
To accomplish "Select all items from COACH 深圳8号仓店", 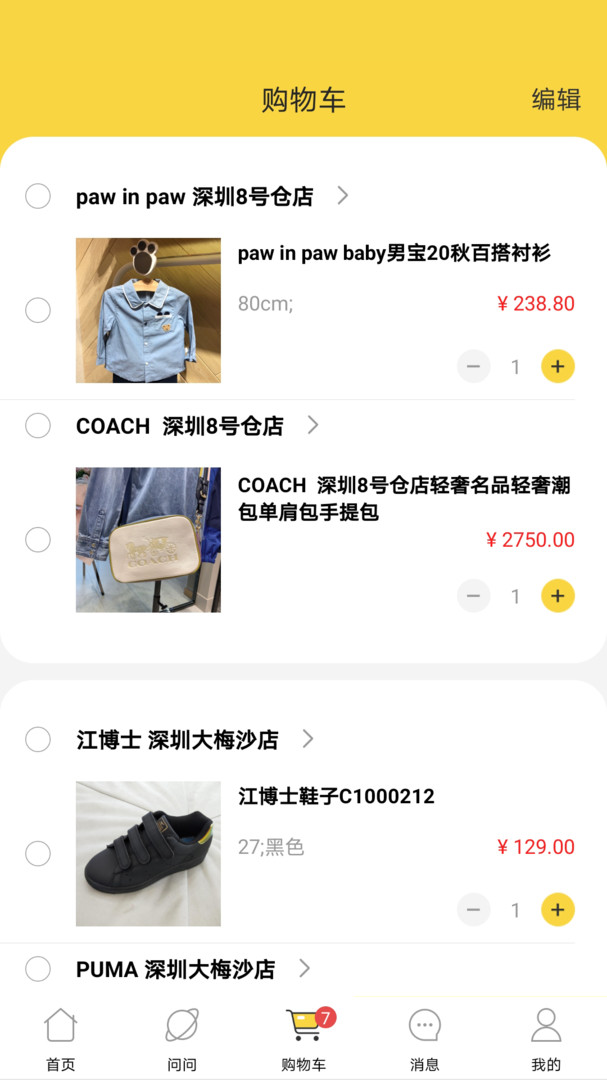I will (x=38, y=426).
